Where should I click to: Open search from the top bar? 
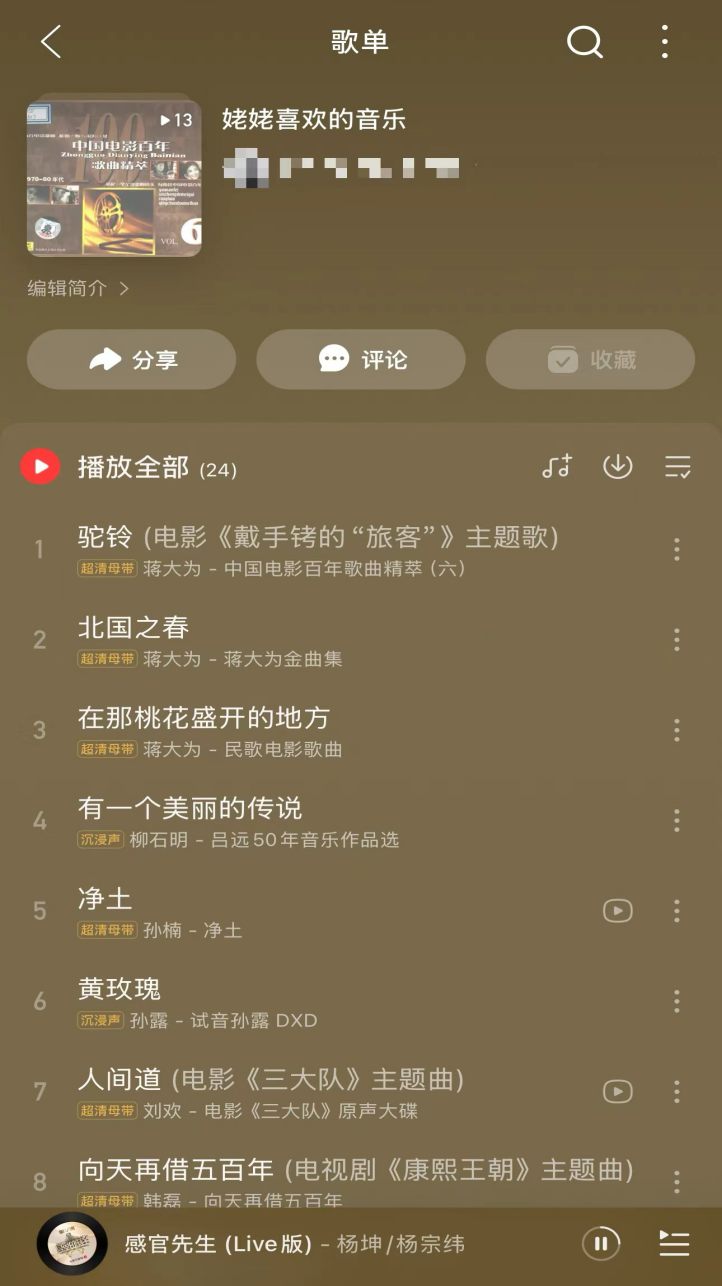[x=585, y=43]
